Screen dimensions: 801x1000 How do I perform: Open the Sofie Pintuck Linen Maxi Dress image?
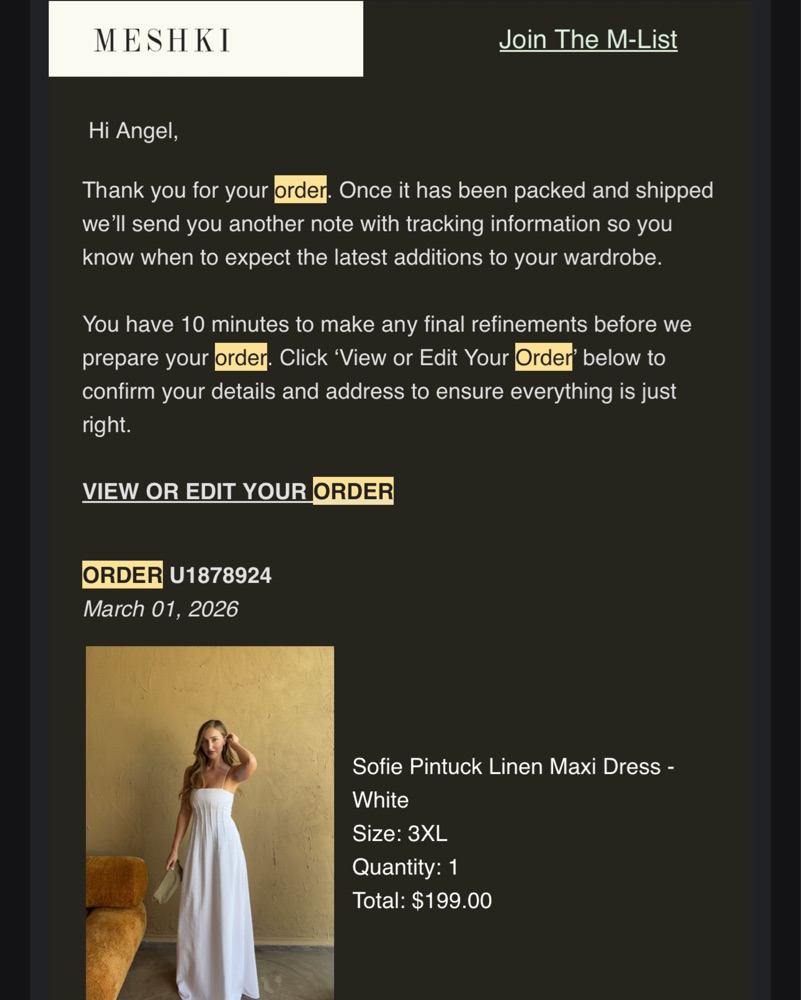(210, 823)
